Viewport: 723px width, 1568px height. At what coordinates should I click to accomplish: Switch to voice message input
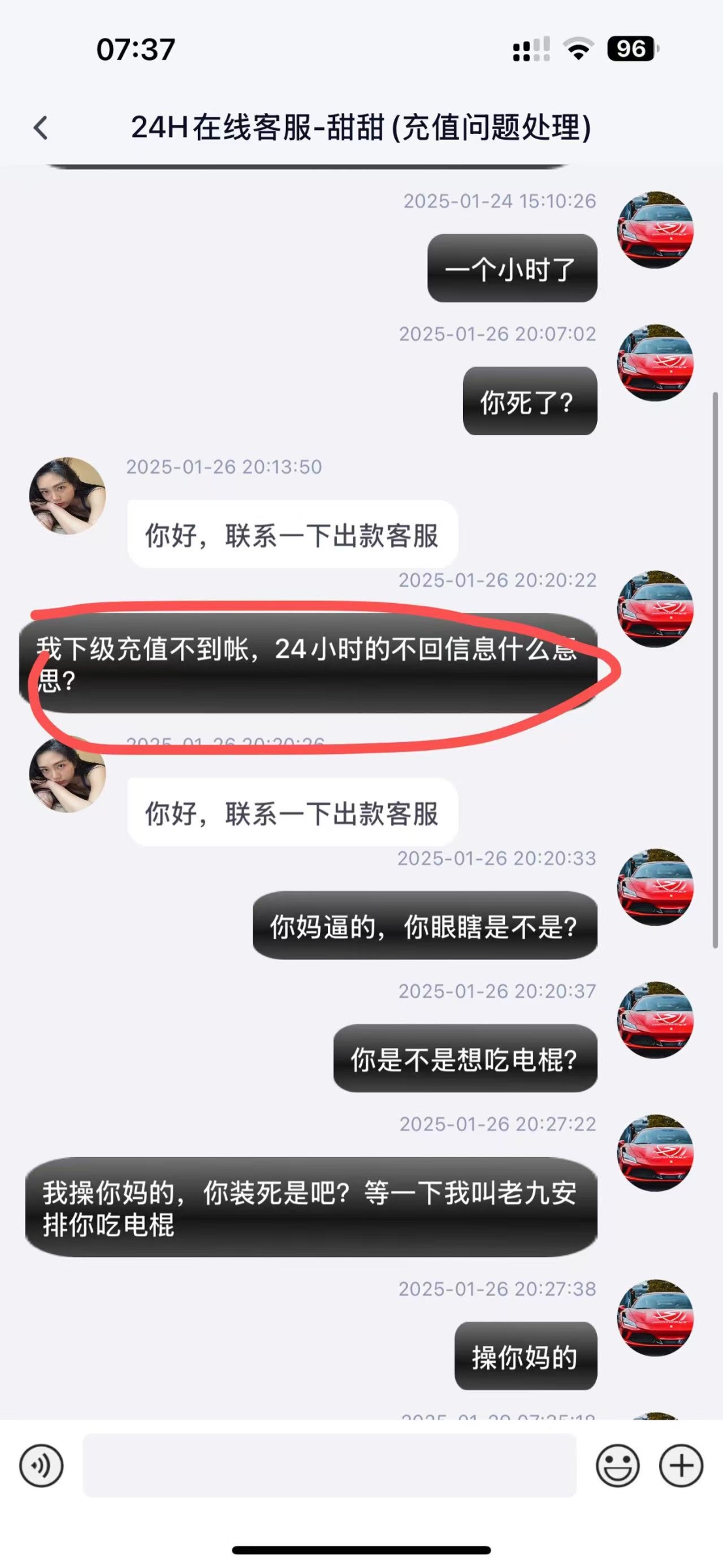coord(41,1465)
